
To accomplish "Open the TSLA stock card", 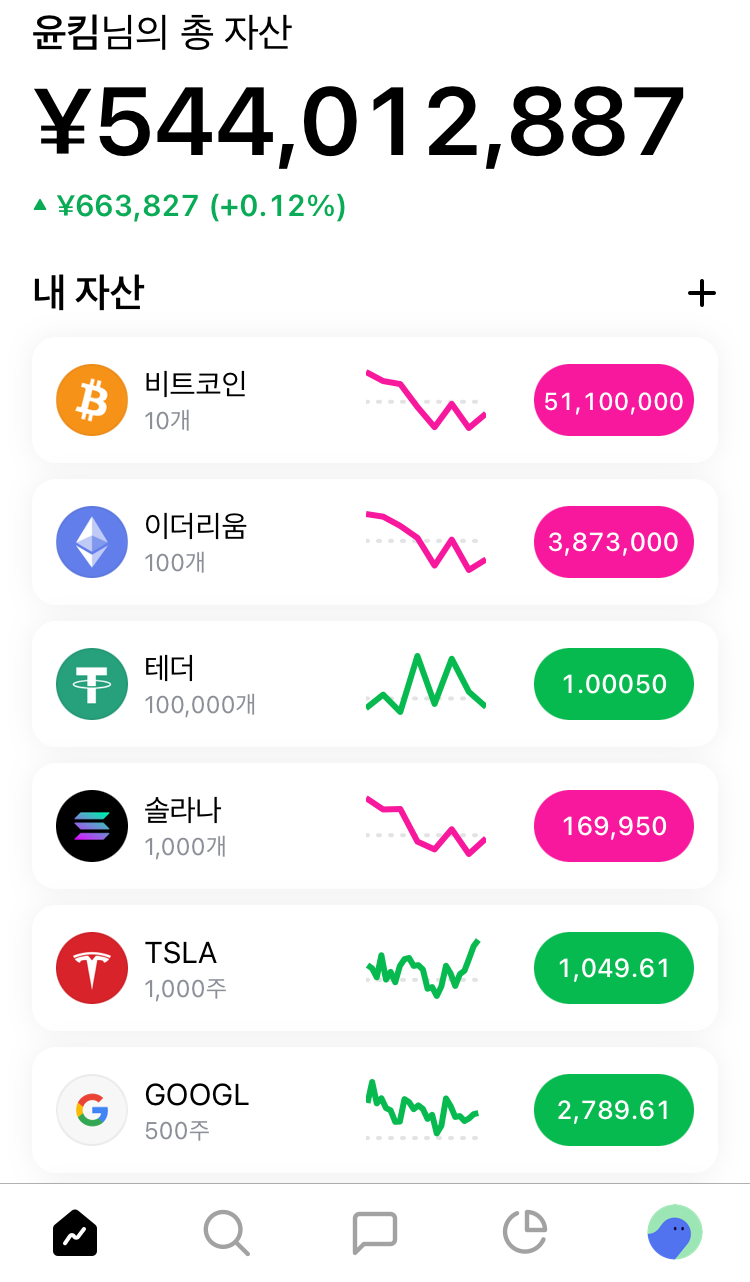I will (375, 968).
